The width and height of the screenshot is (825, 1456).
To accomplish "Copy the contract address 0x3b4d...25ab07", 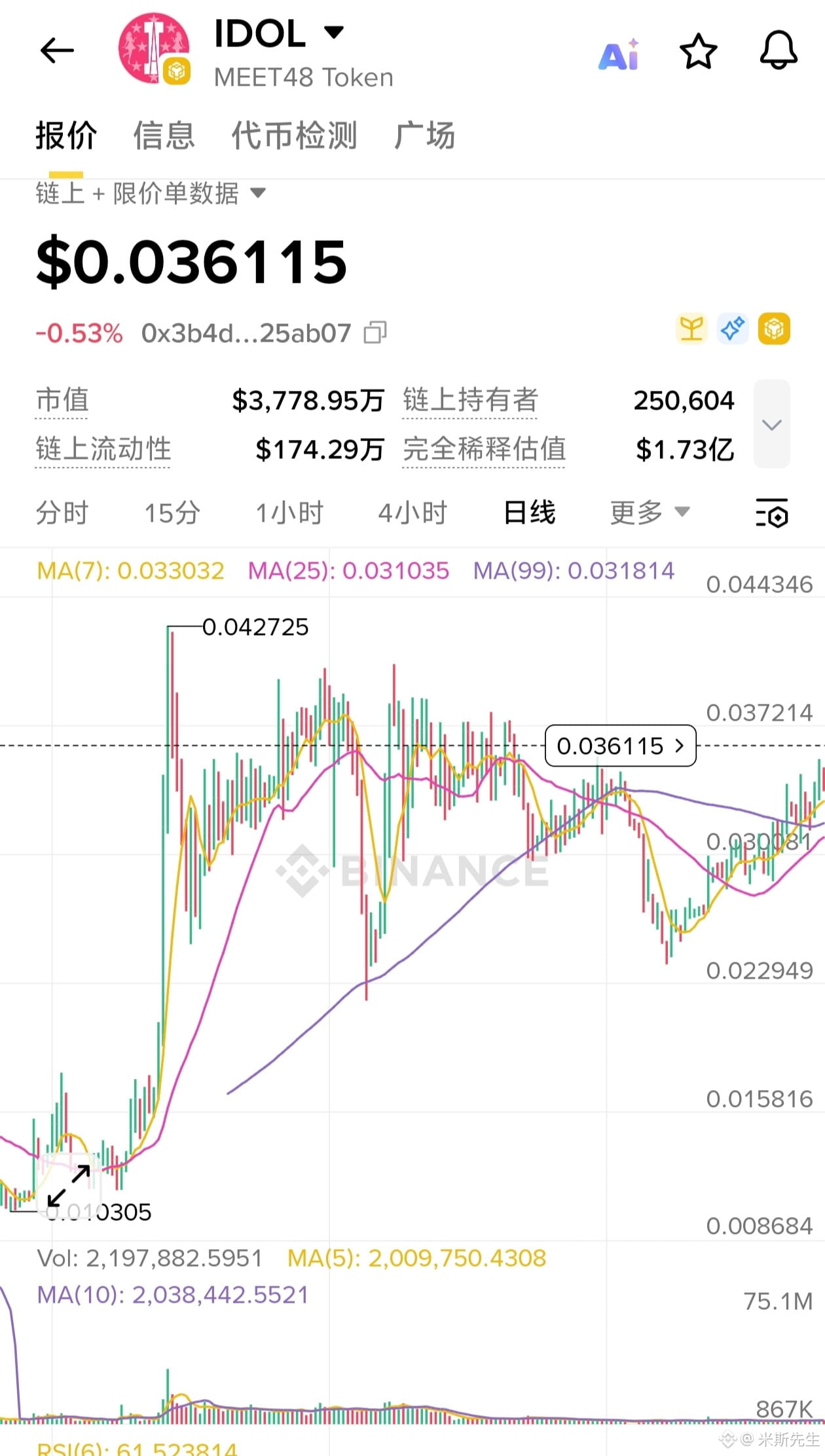I will (x=375, y=333).
